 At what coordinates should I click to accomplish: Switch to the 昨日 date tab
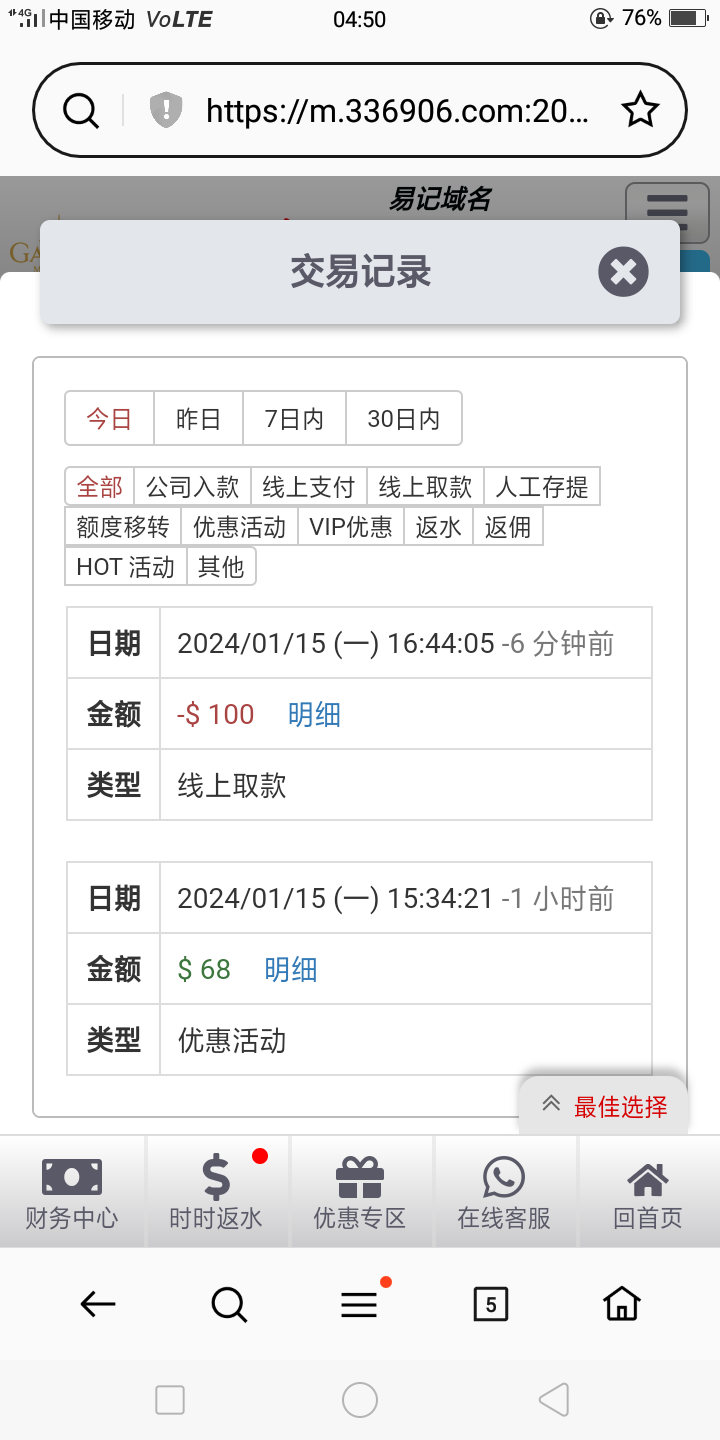[x=198, y=418]
